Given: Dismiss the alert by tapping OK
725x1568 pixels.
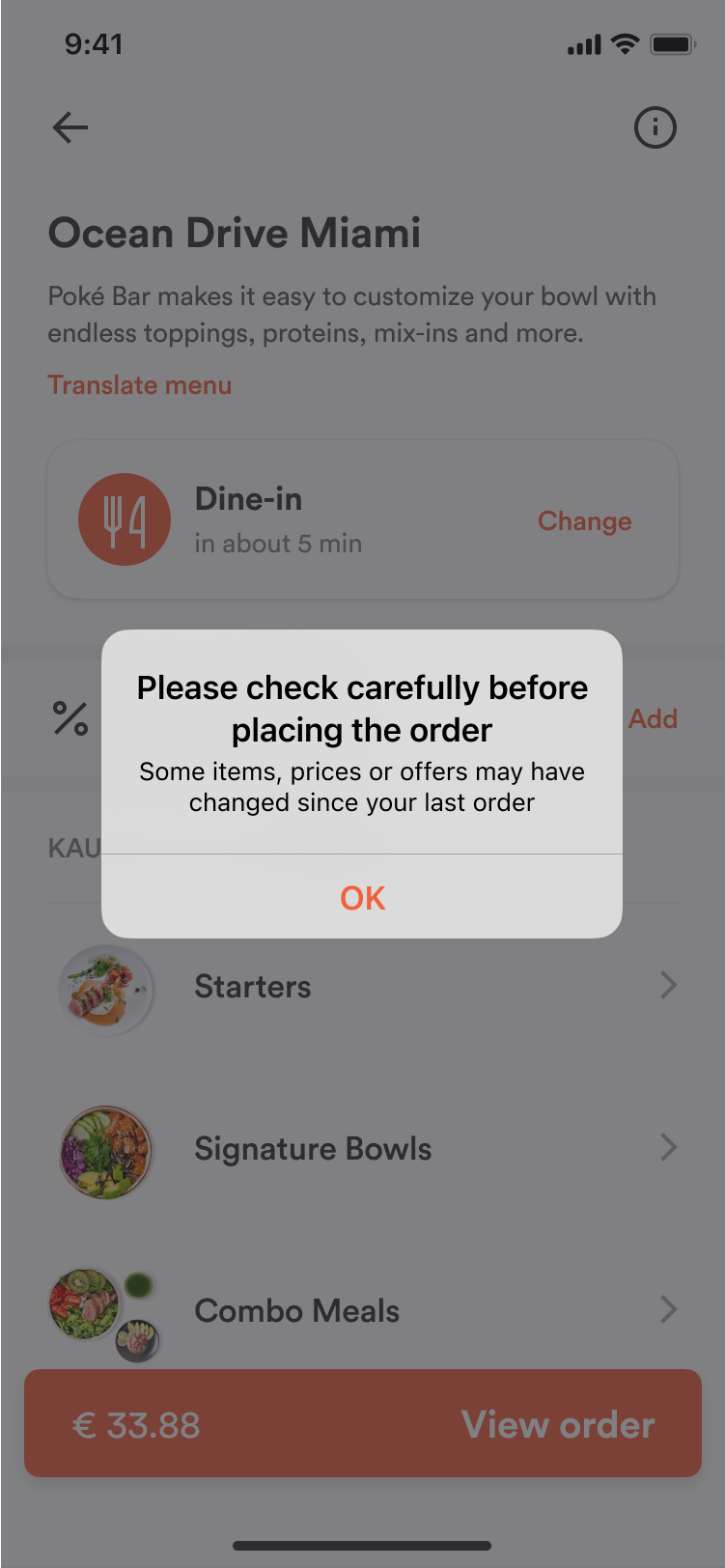Looking at the screenshot, I should point(362,898).
